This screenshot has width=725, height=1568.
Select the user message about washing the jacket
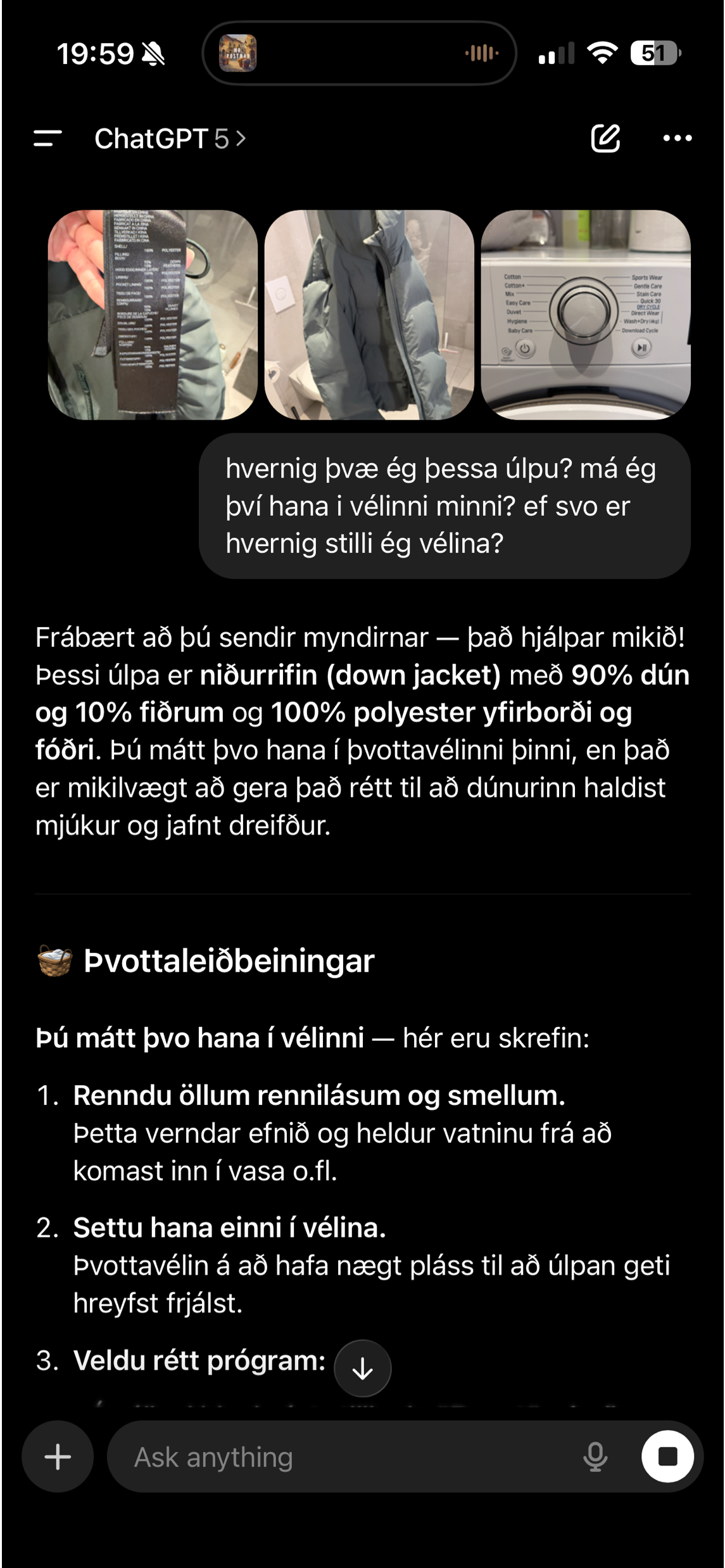click(x=443, y=507)
